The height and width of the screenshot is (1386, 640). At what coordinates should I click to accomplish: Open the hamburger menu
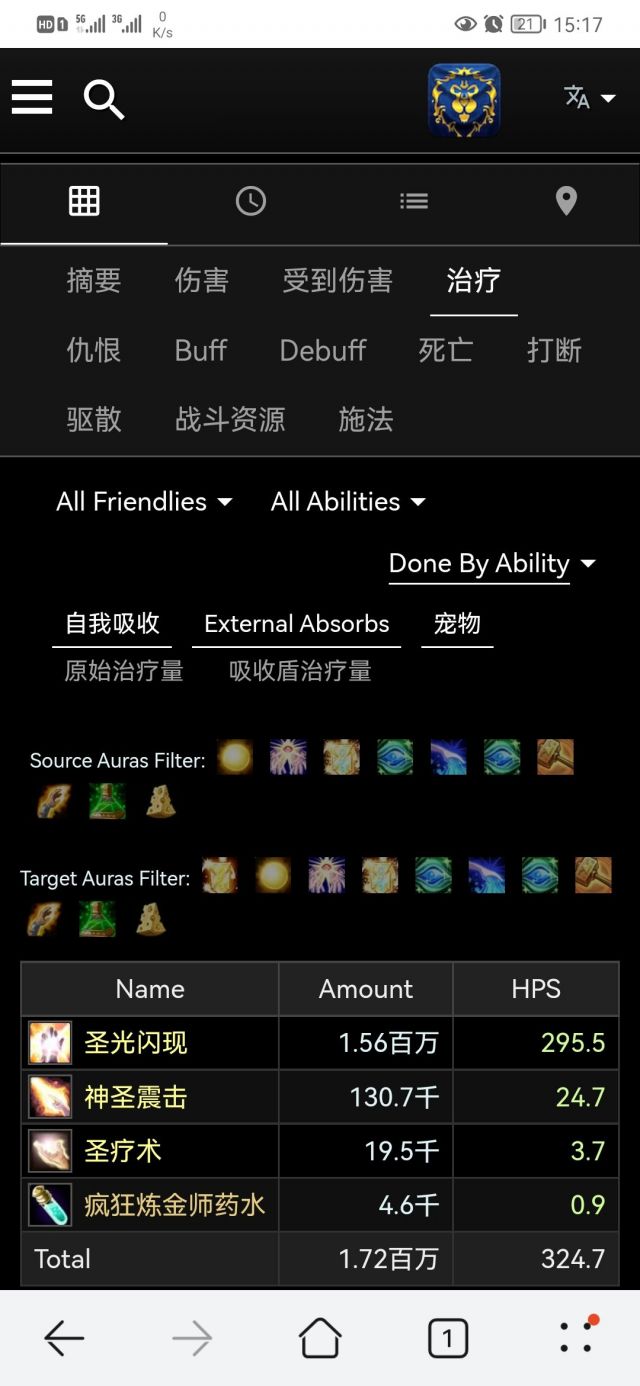click(32, 98)
